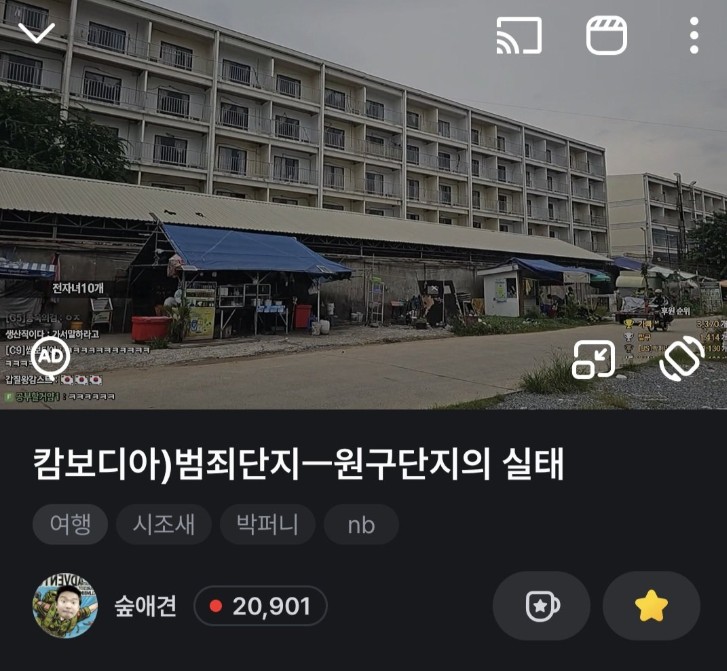Select the nb tag chip
Image resolution: width=727 pixels, height=671 pixels.
(361, 524)
